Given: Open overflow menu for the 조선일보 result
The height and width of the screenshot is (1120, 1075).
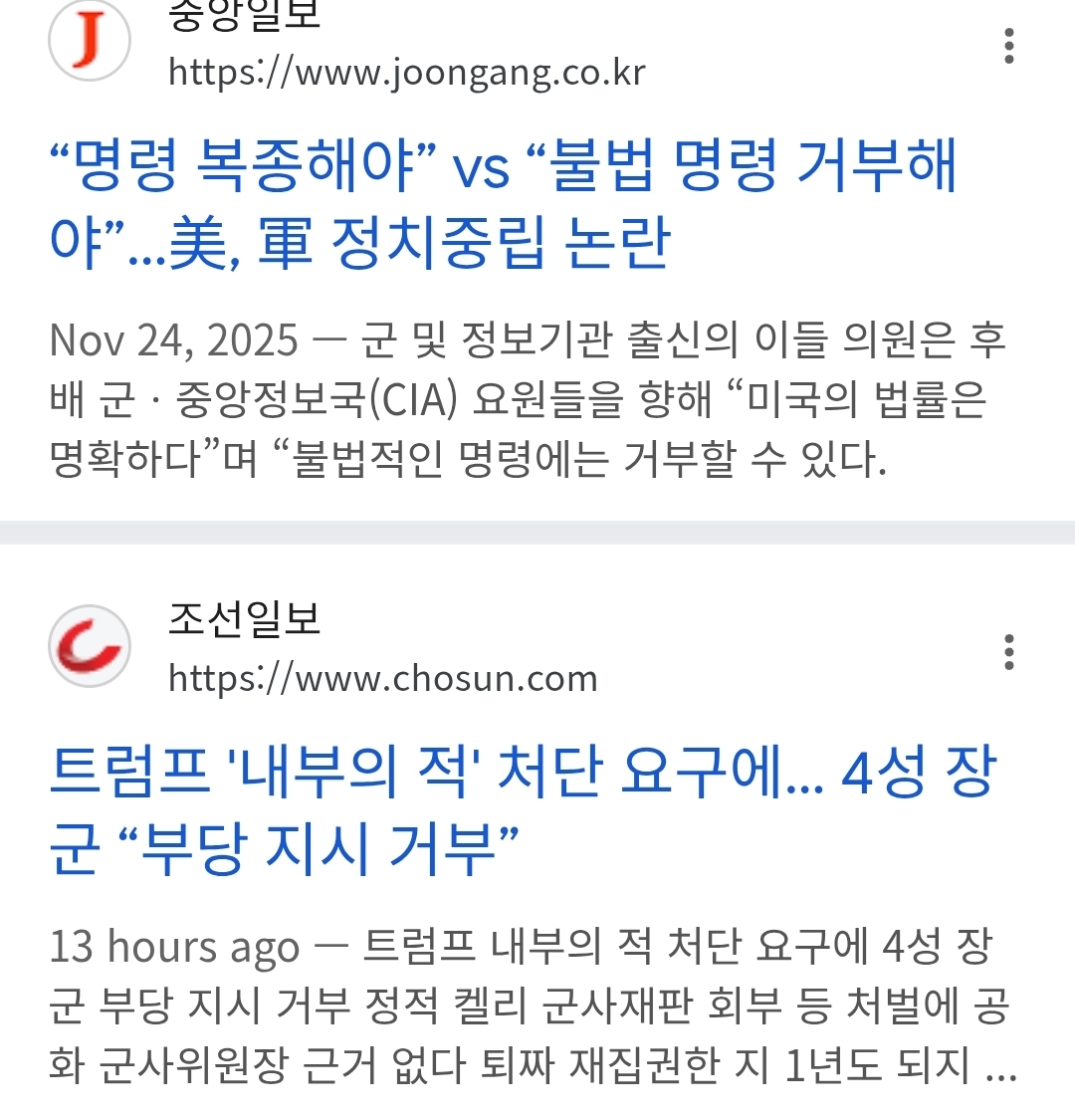Looking at the screenshot, I should [x=1009, y=652].
